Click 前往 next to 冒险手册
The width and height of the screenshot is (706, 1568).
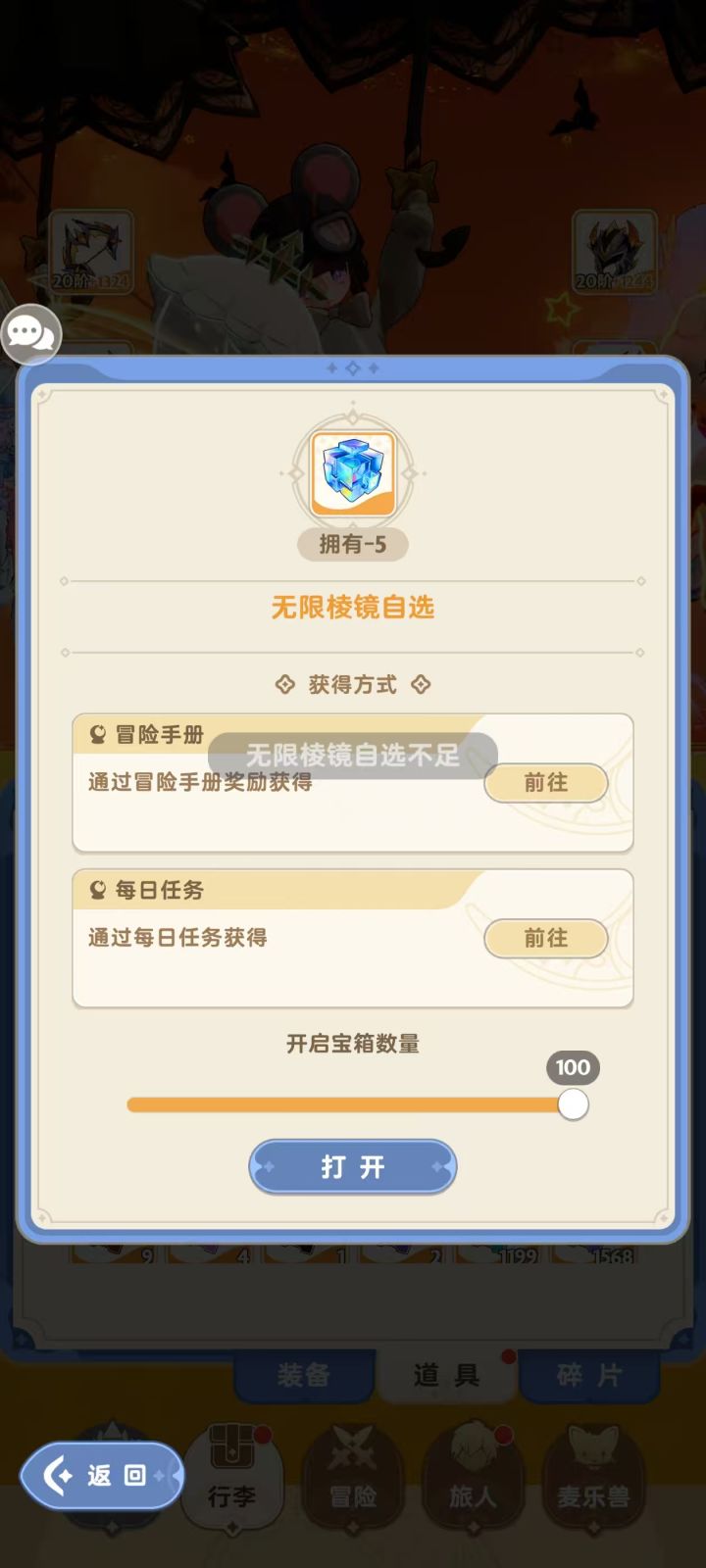point(546,783)
